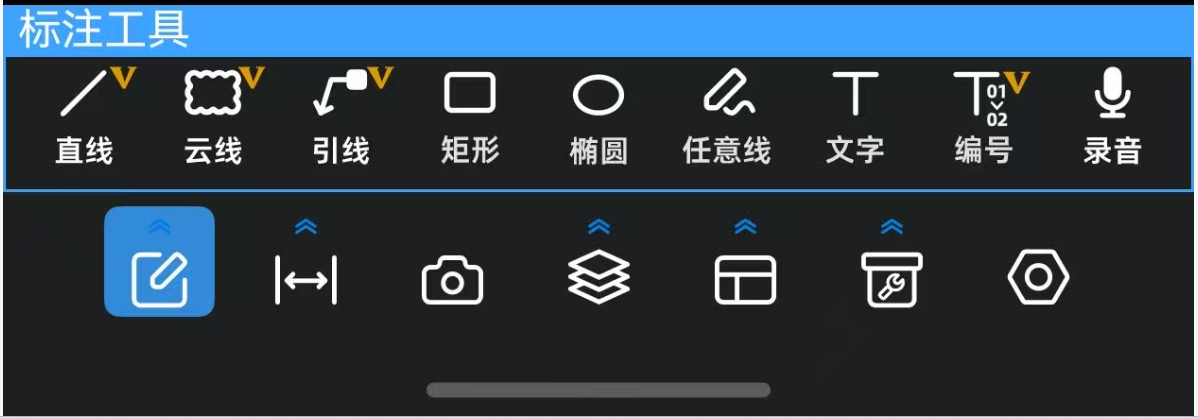This screenshot has height=418, width=1198.
Task: Tap the highlighted annotation edit icon
Action: point(159,262)
